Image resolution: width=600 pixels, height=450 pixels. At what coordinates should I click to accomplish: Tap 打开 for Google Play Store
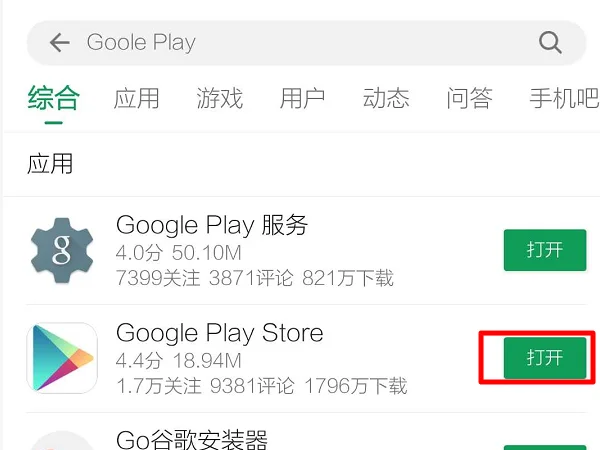(544, 358)
